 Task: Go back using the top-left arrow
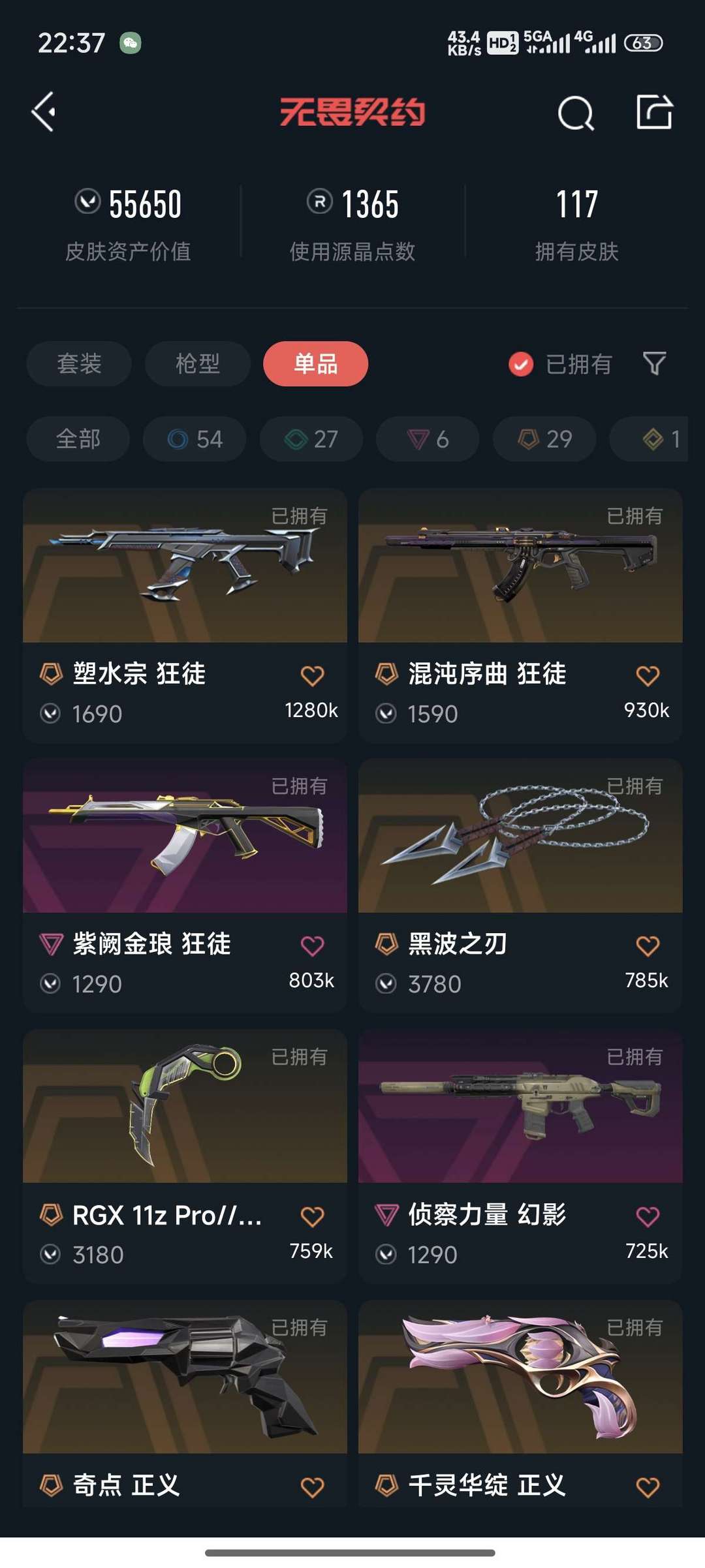pyautogui.click(x=44, y=112)
